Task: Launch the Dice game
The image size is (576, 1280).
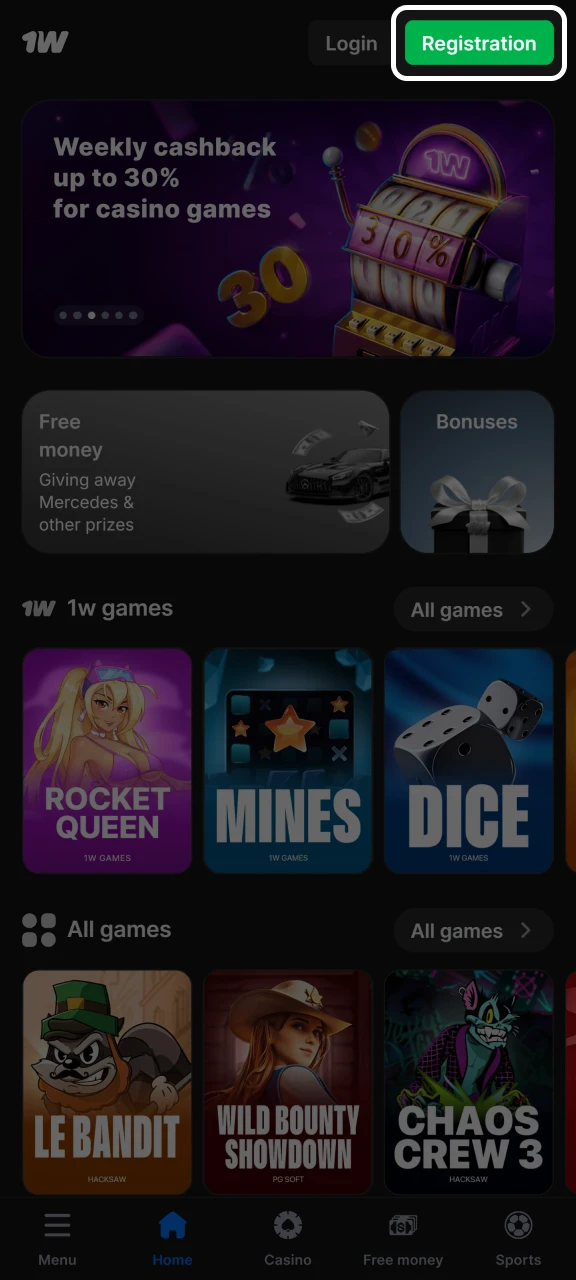Action: click(x=469, y=760)
